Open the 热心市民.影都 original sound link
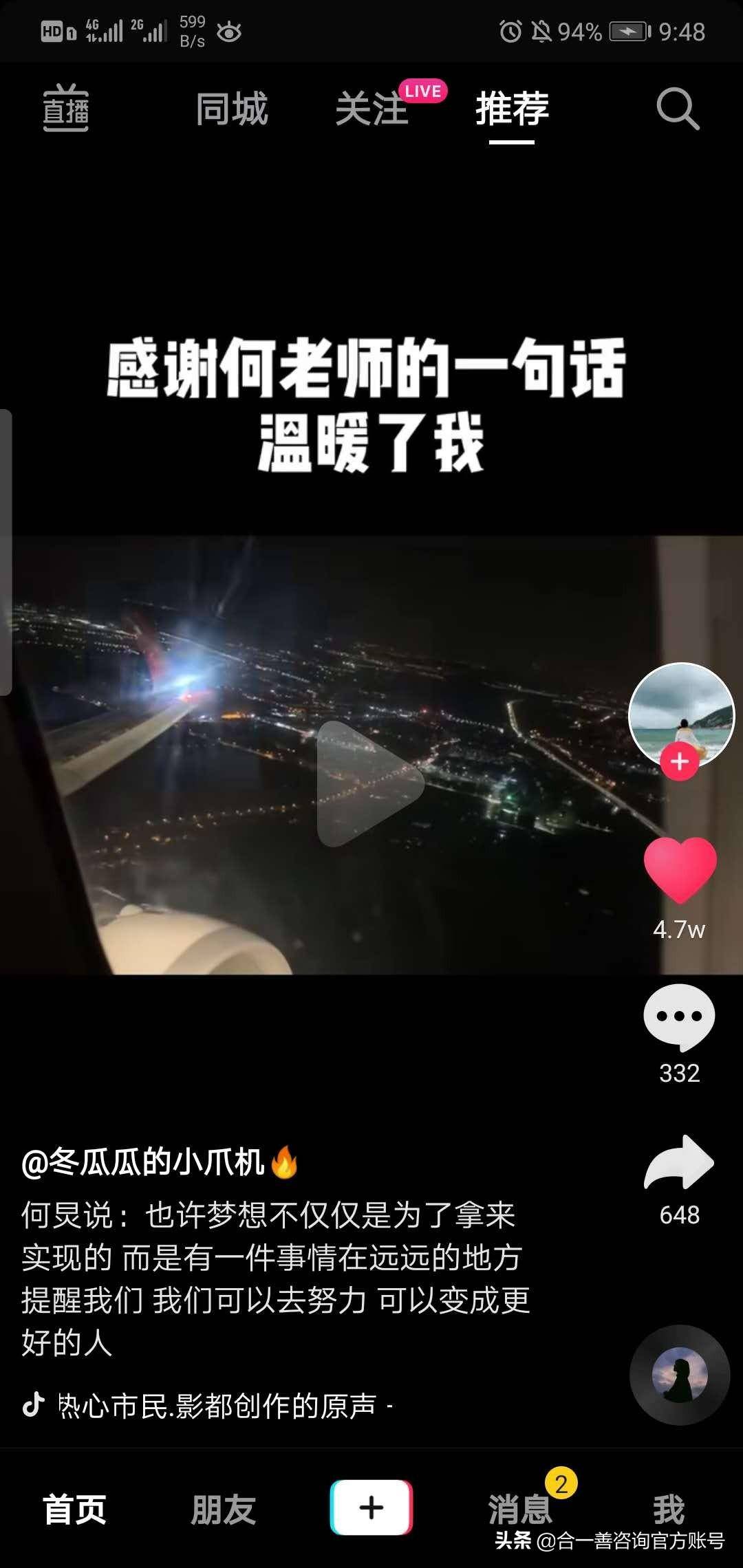743x1568 pixels. [x=217, y=1406]
